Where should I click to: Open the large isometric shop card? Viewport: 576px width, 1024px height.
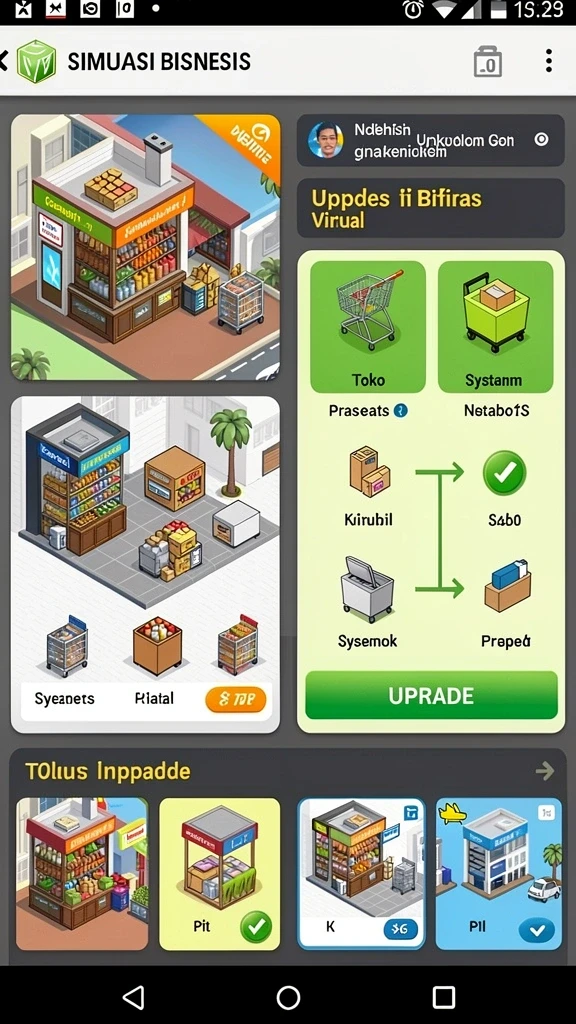pos(146,248)
